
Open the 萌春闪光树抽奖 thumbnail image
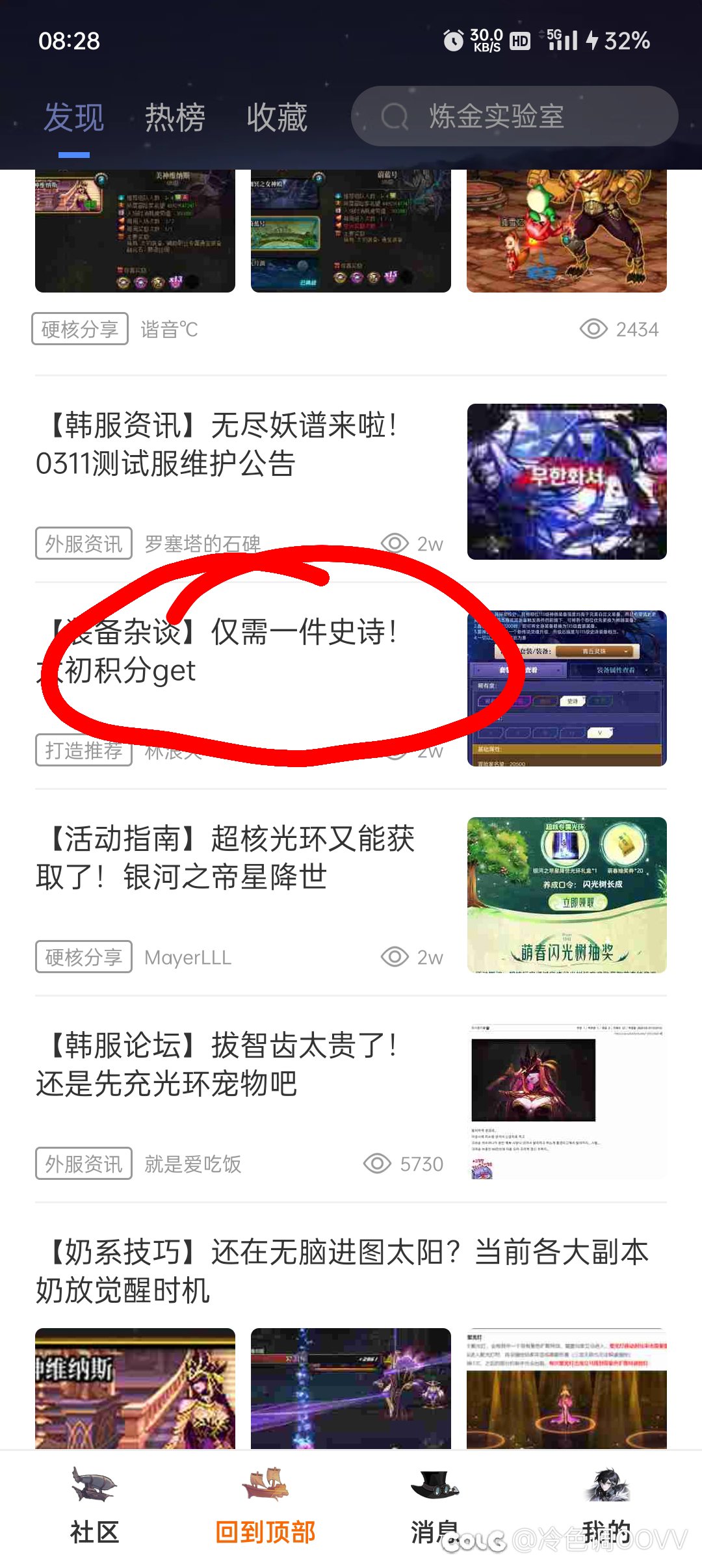pyautogui.click(x=567, y=895)
